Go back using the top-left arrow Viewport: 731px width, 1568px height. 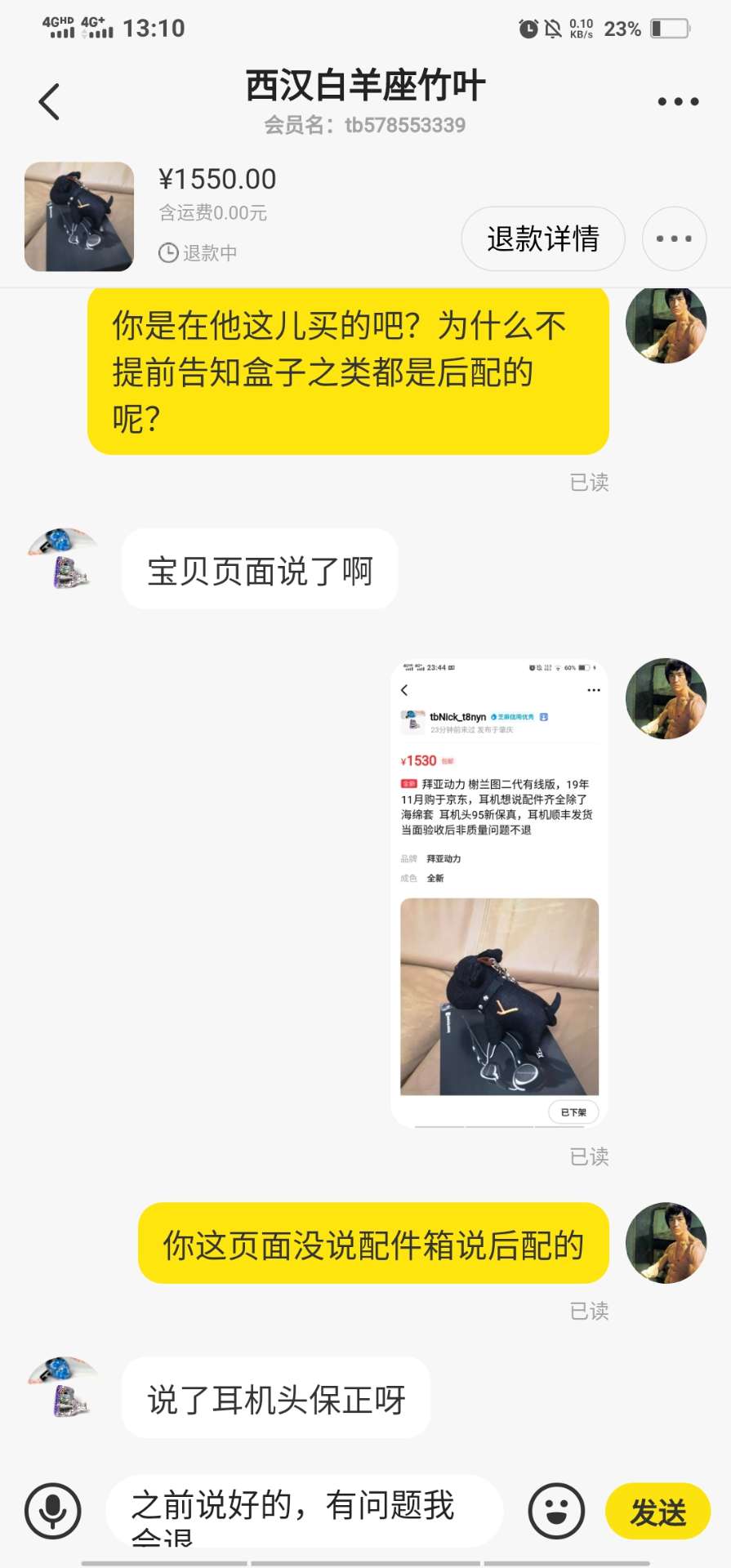click(50, 102)
